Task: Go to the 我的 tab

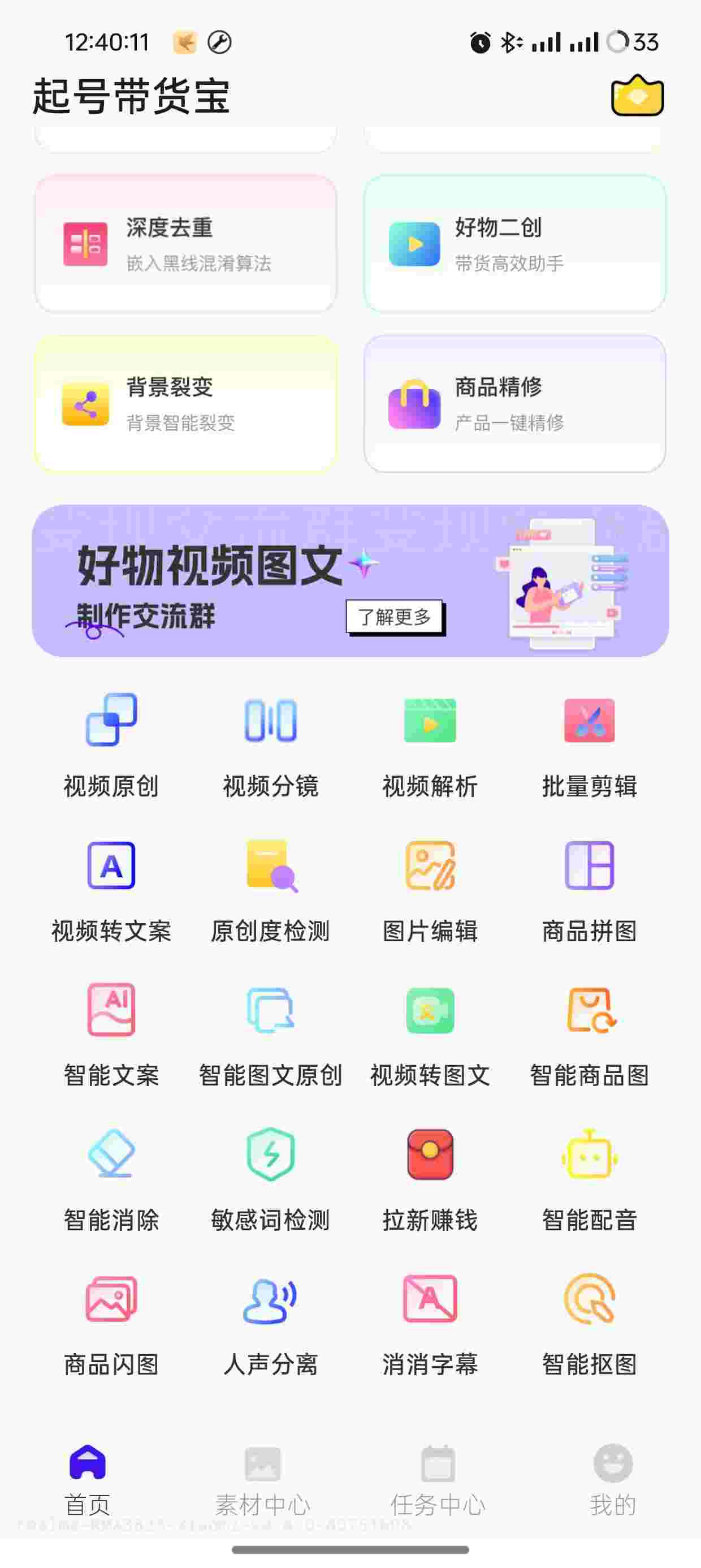Action: pyautogui.click(x=613, y=1480)
